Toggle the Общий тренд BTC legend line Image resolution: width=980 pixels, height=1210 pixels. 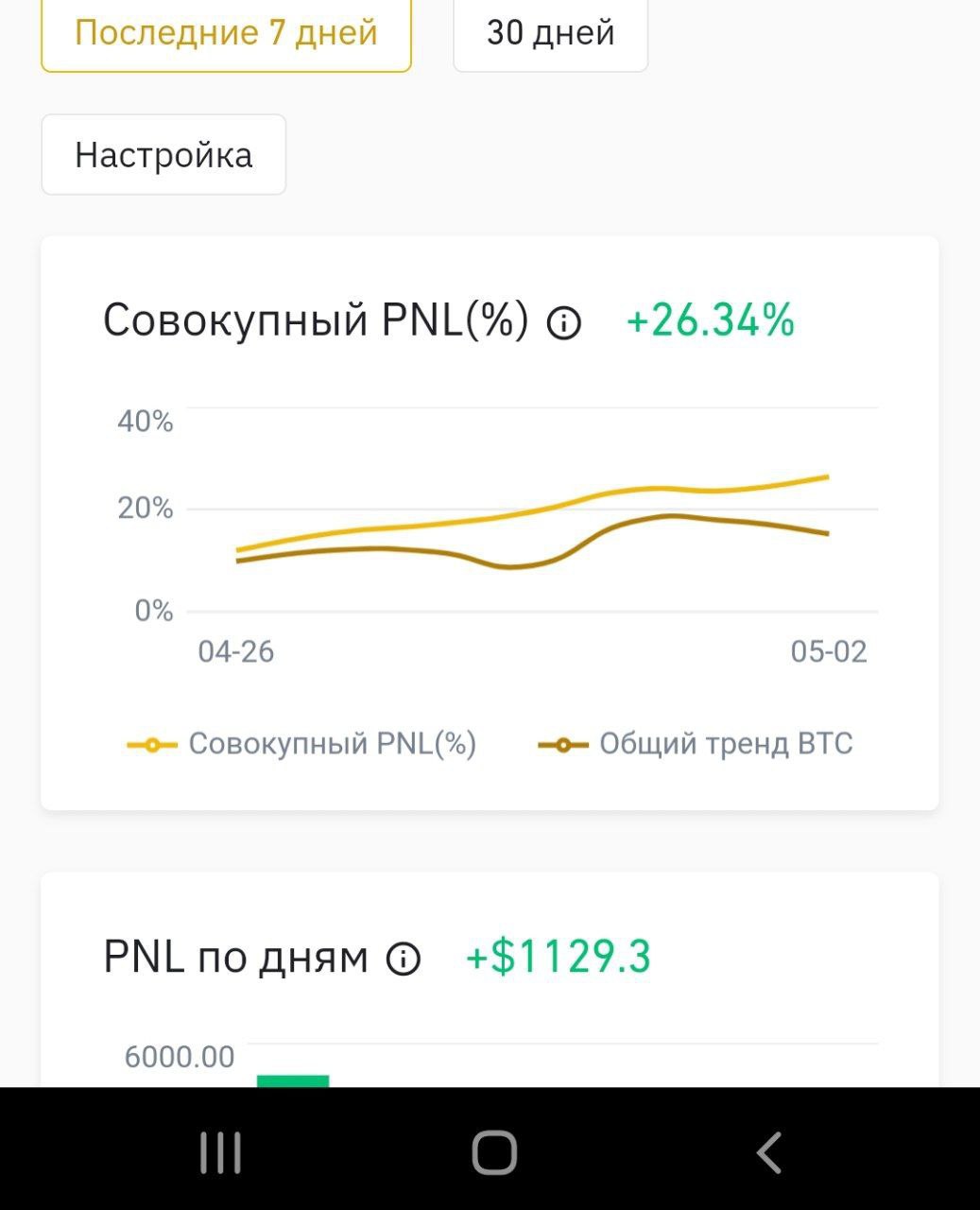(696, 744)
